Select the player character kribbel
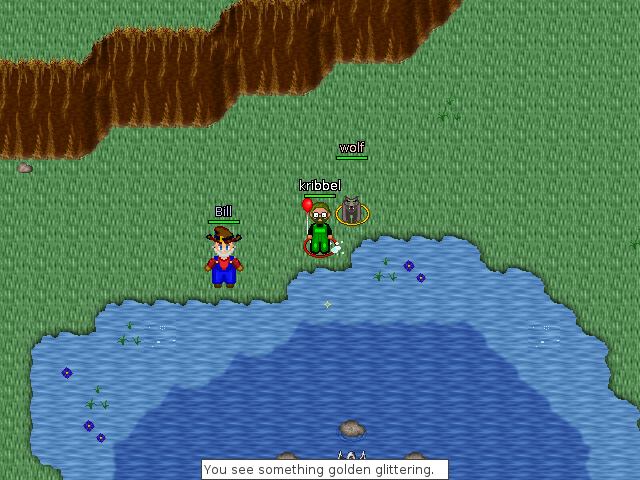This screenshot has height=480, width=640. (x=319, y=232)
